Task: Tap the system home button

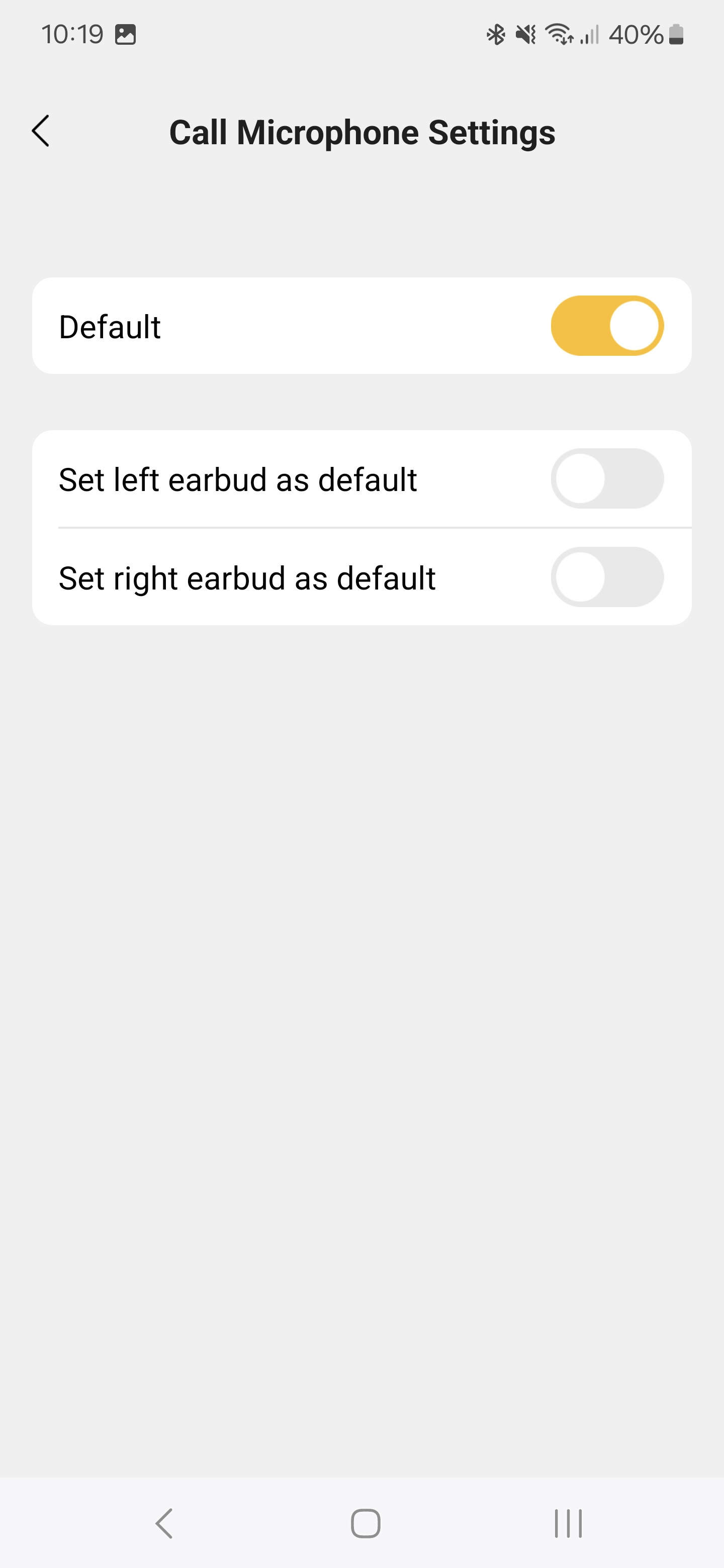Action: click(x=366, y=1523)
